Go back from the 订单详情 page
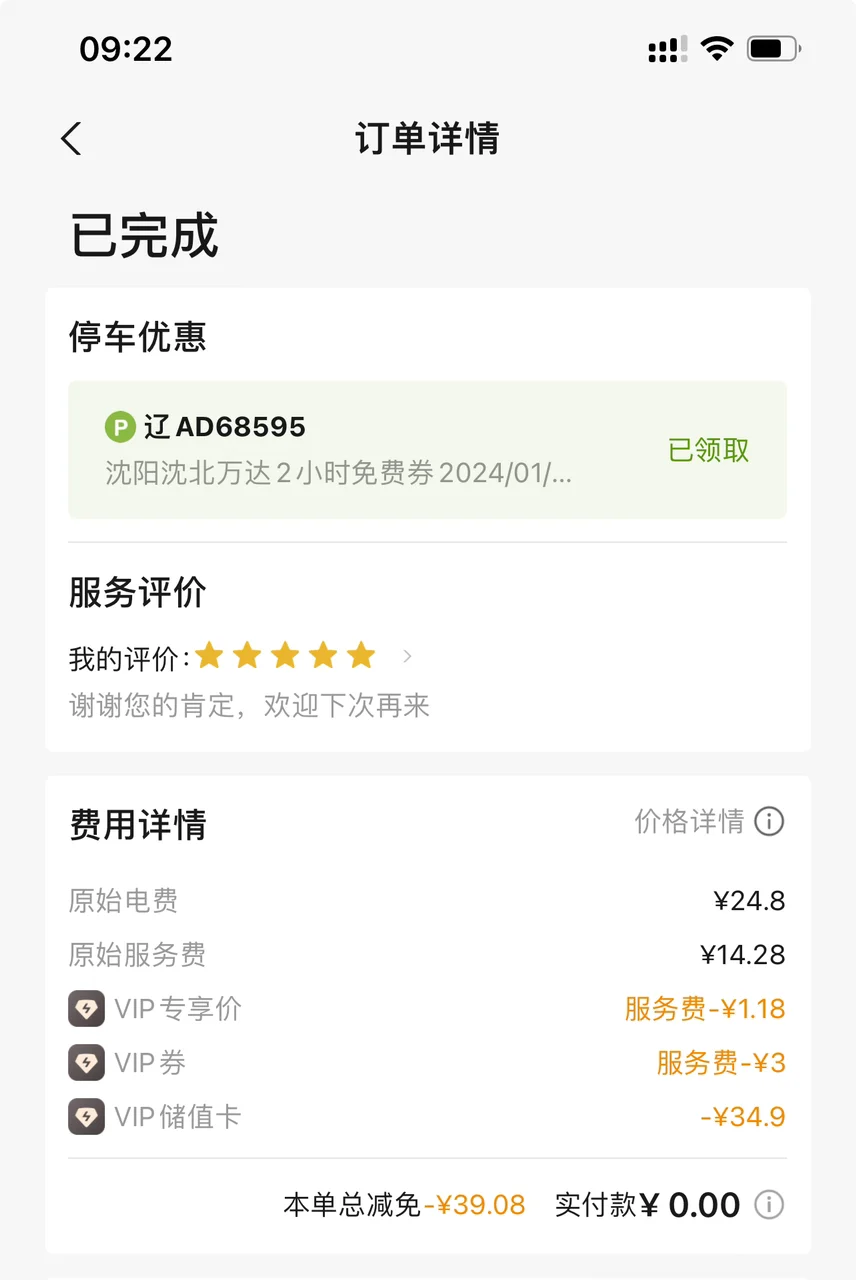The width and height of the screenshot is (856, 1280). [x=71, y=139]
